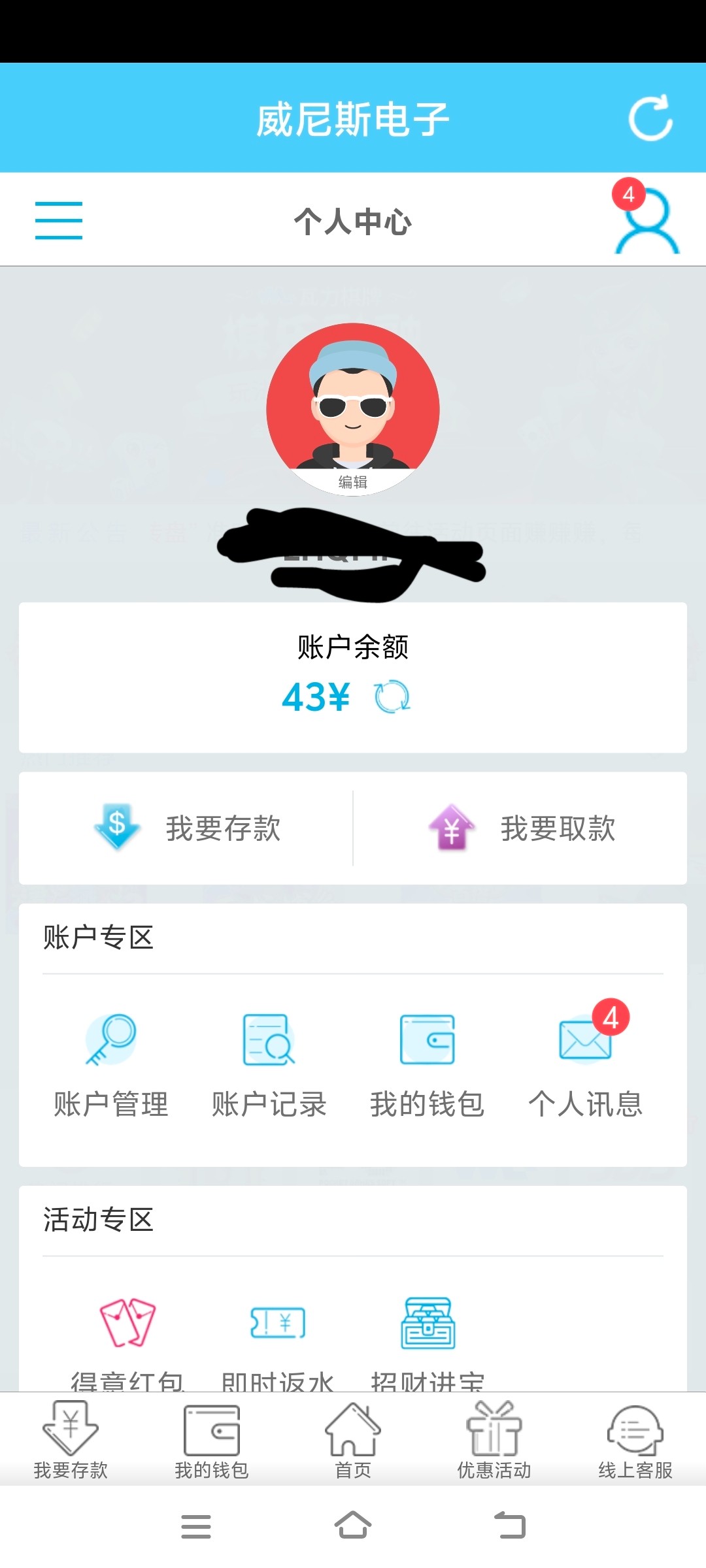Image resolution: width=706 pixels, height=1568 pixels.
Task: Go to the 首页 home tab
Action: [x=353, y=1441]
